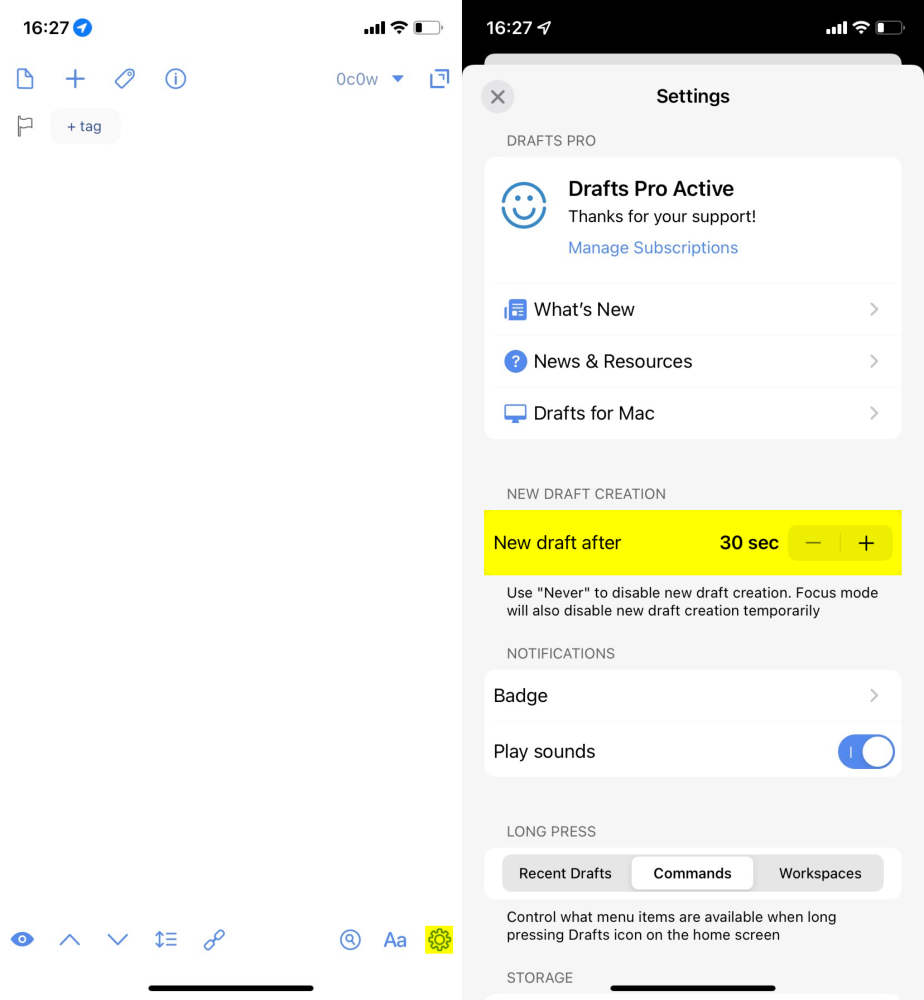This screenshot has width=924, height=1000.
Task: Create a new draft with the top plus icon
Action: (x=75, y=79)
